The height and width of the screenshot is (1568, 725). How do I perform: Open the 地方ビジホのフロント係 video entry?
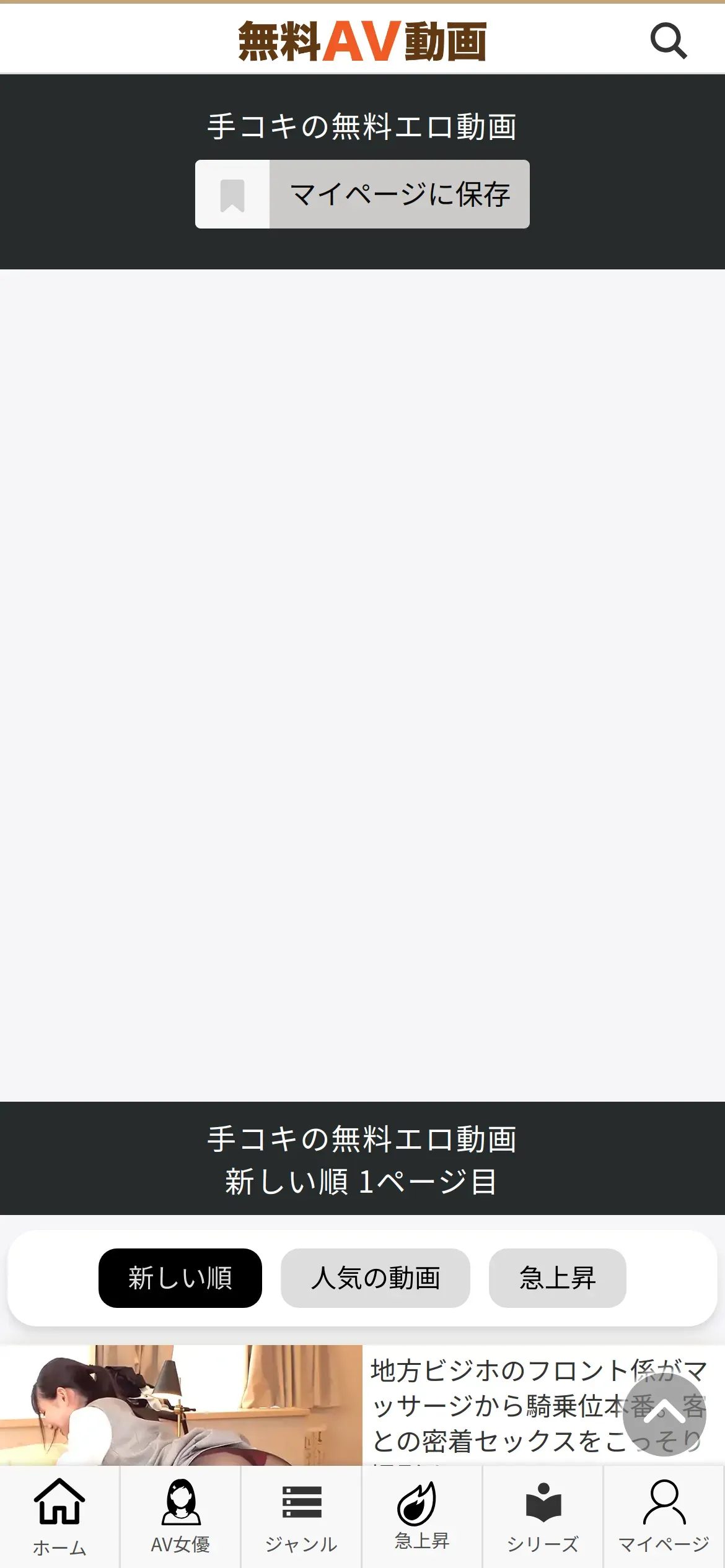point(362,1405)
